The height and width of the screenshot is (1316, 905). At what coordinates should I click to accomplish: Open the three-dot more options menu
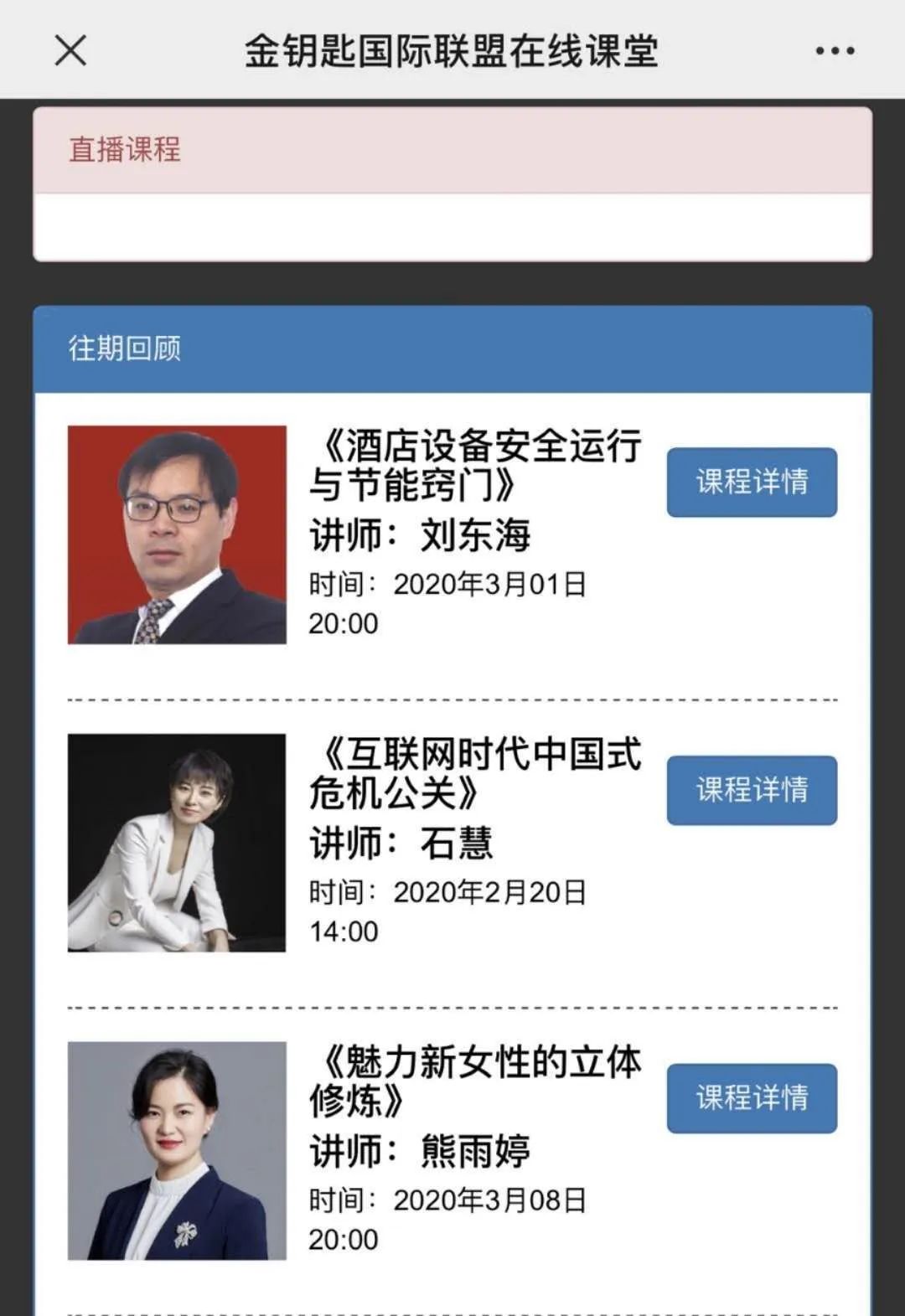point(835,51)
